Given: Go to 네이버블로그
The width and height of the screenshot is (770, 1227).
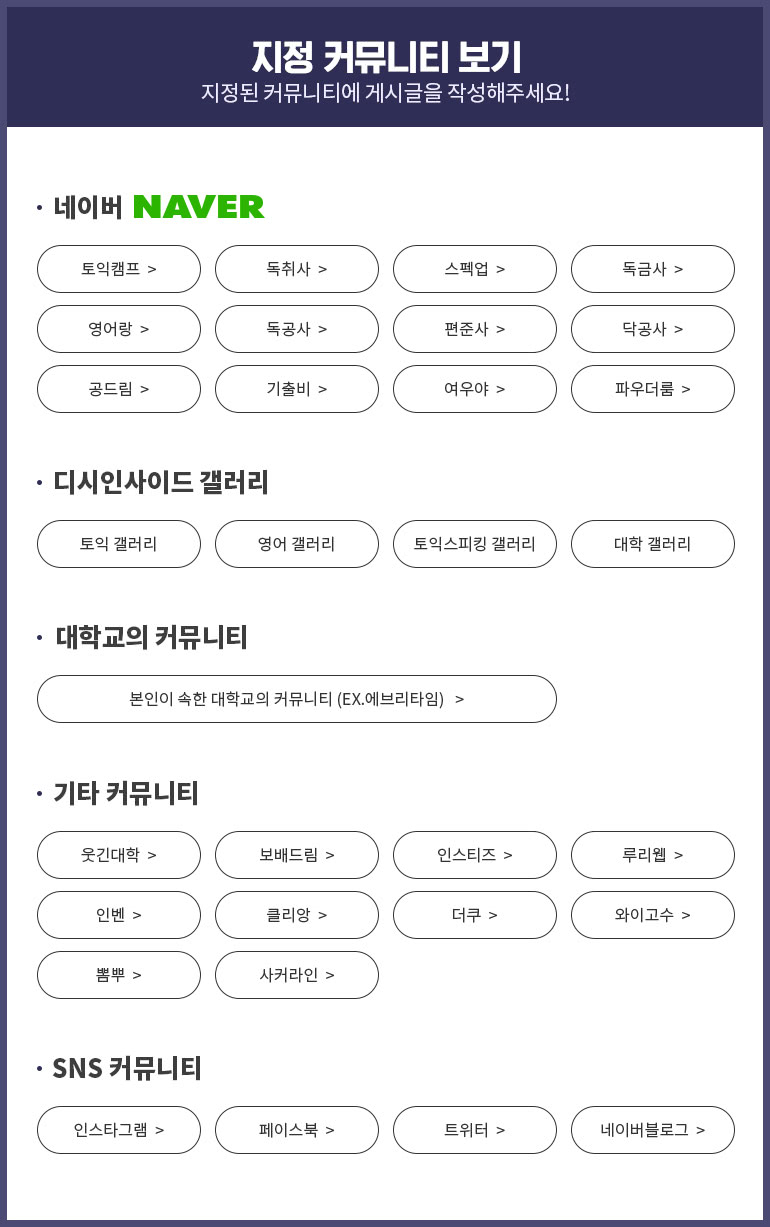Looking at the screenshot, I should tap(653, 1130).
